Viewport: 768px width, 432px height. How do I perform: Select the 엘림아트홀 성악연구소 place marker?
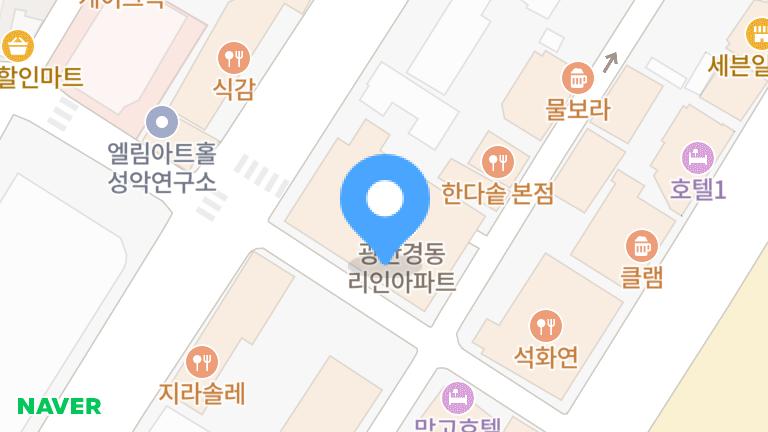[x=161, y=124]
